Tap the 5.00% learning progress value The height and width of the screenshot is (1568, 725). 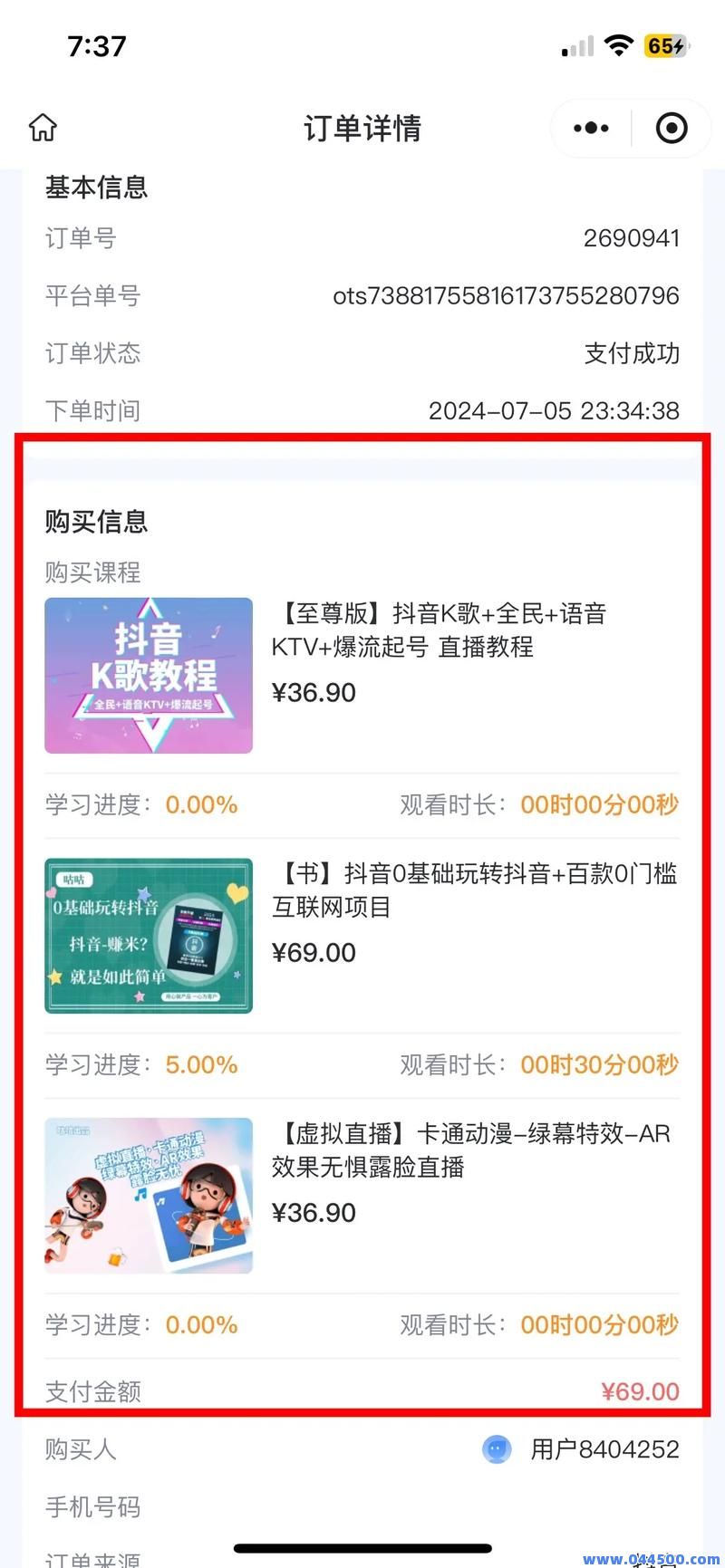[200, 1064]
